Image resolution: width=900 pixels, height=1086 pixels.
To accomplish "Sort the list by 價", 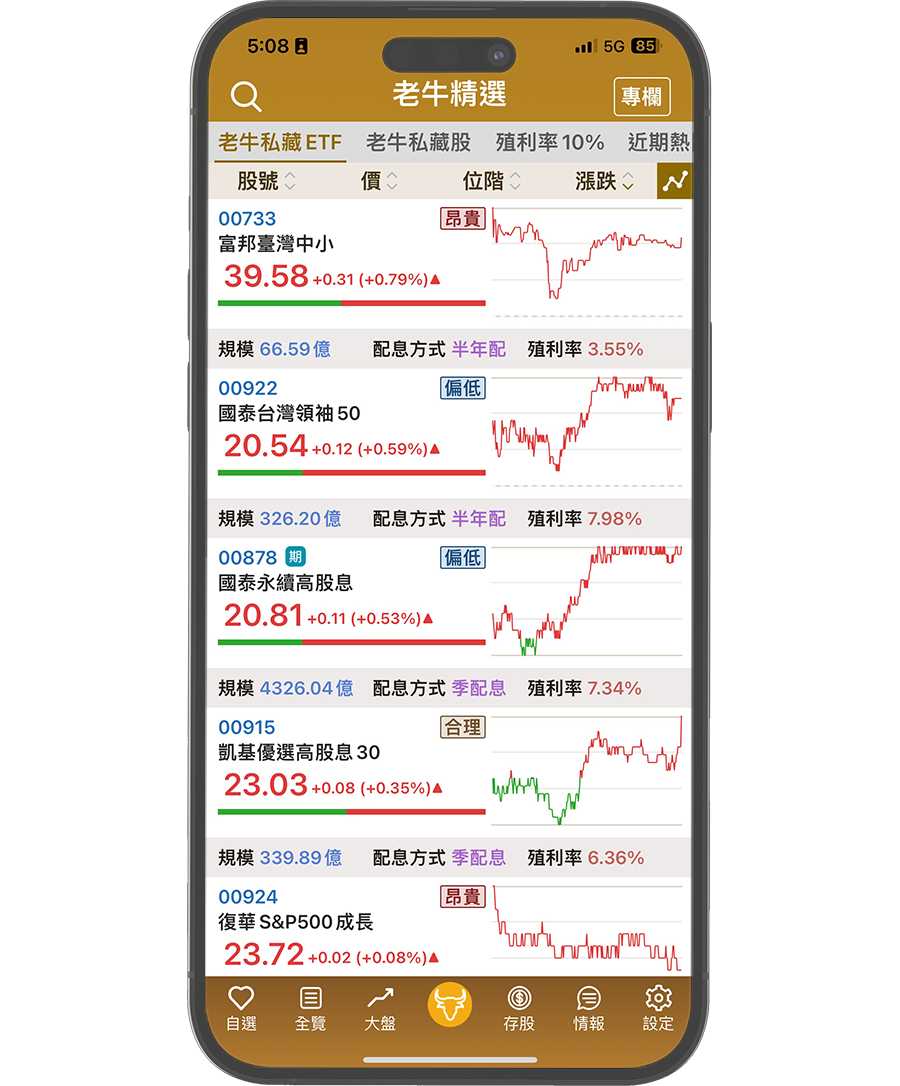I will 379,181.
